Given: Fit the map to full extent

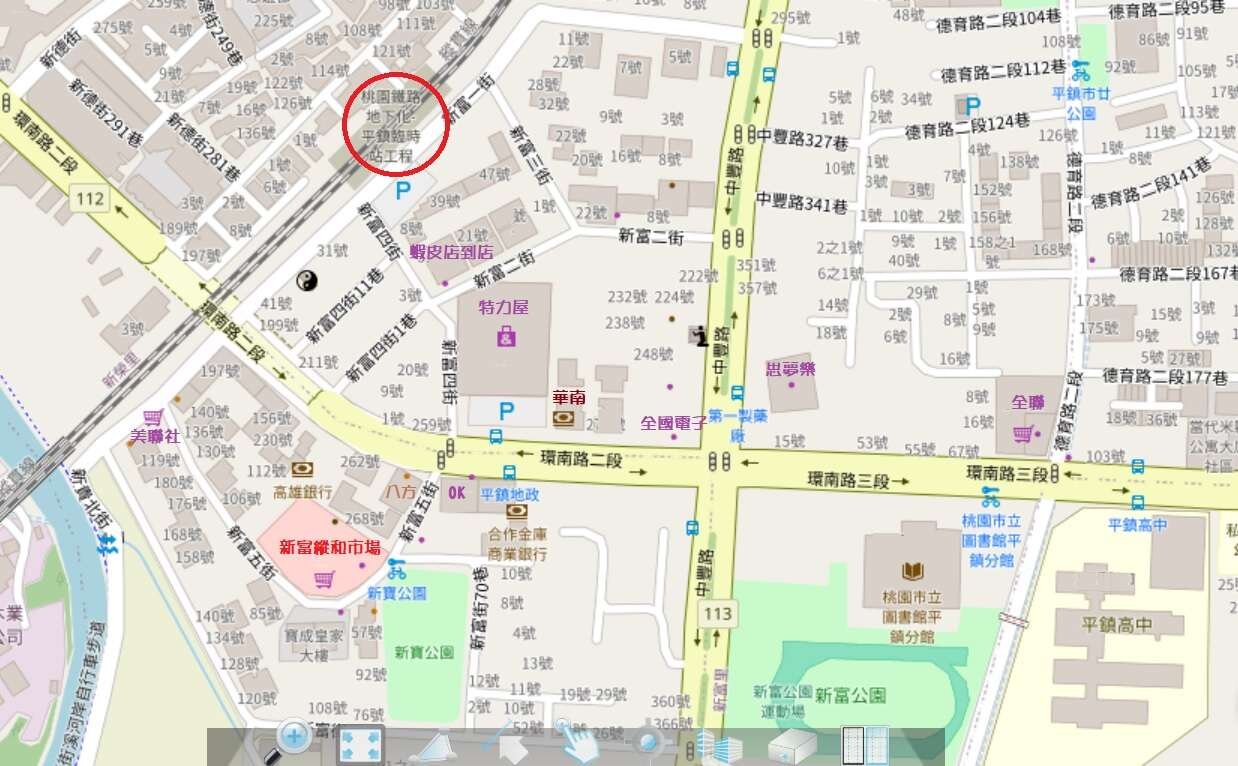Looking at the screenshot, I should click(360, 746).
